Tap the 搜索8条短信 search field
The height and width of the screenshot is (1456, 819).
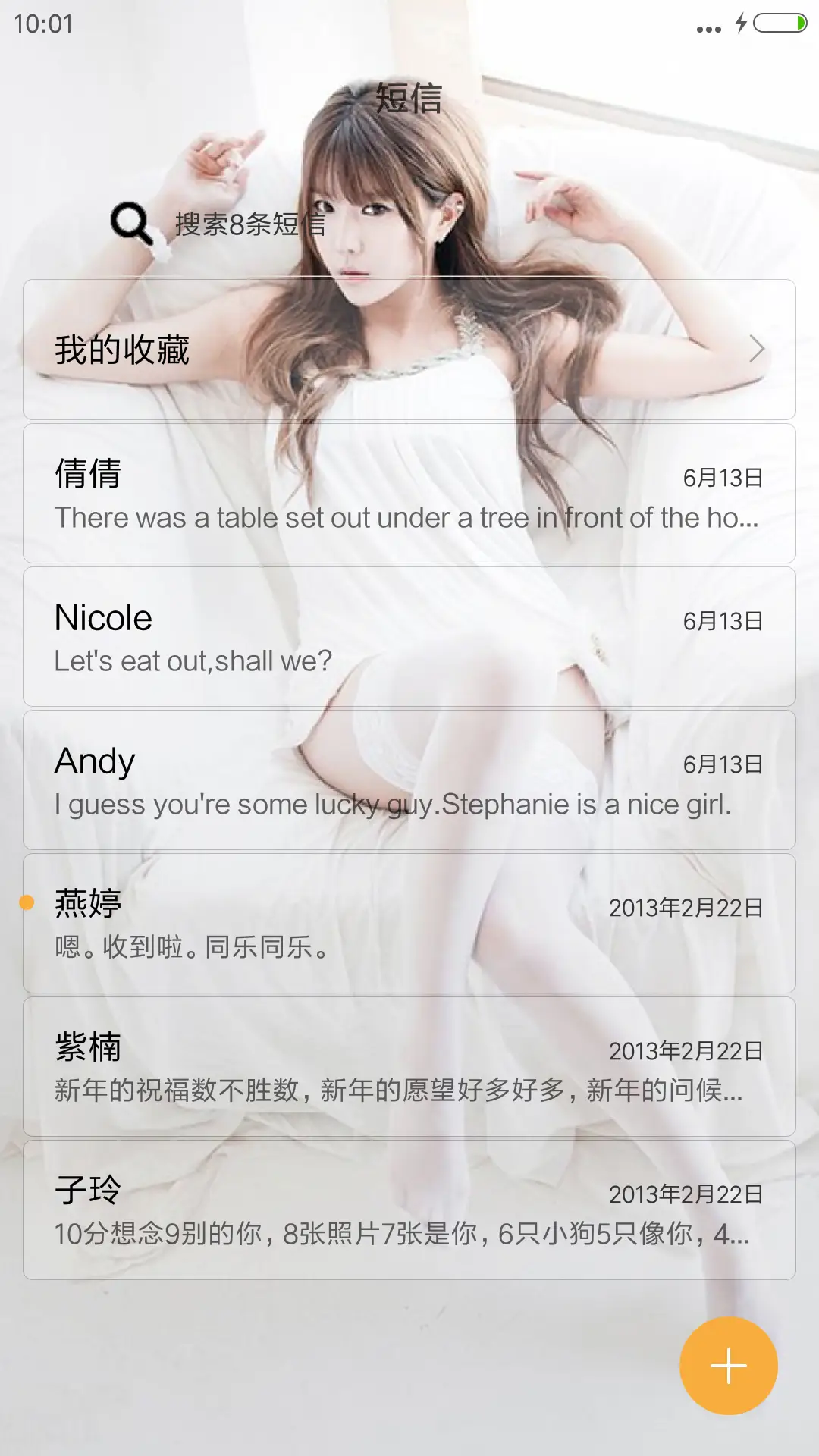(x=250, y=224)
